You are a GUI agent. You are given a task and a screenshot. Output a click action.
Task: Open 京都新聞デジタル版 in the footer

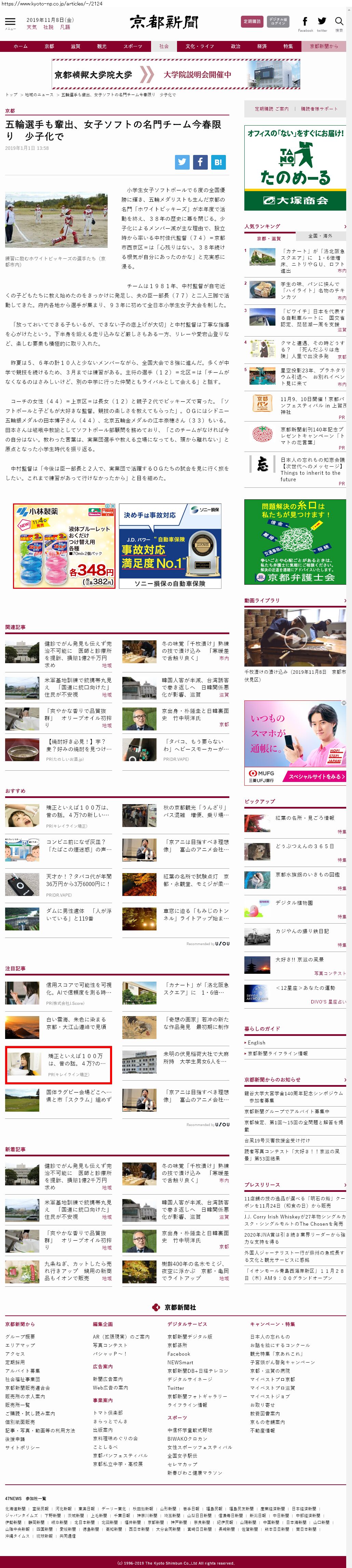[x=189, y=1337]
